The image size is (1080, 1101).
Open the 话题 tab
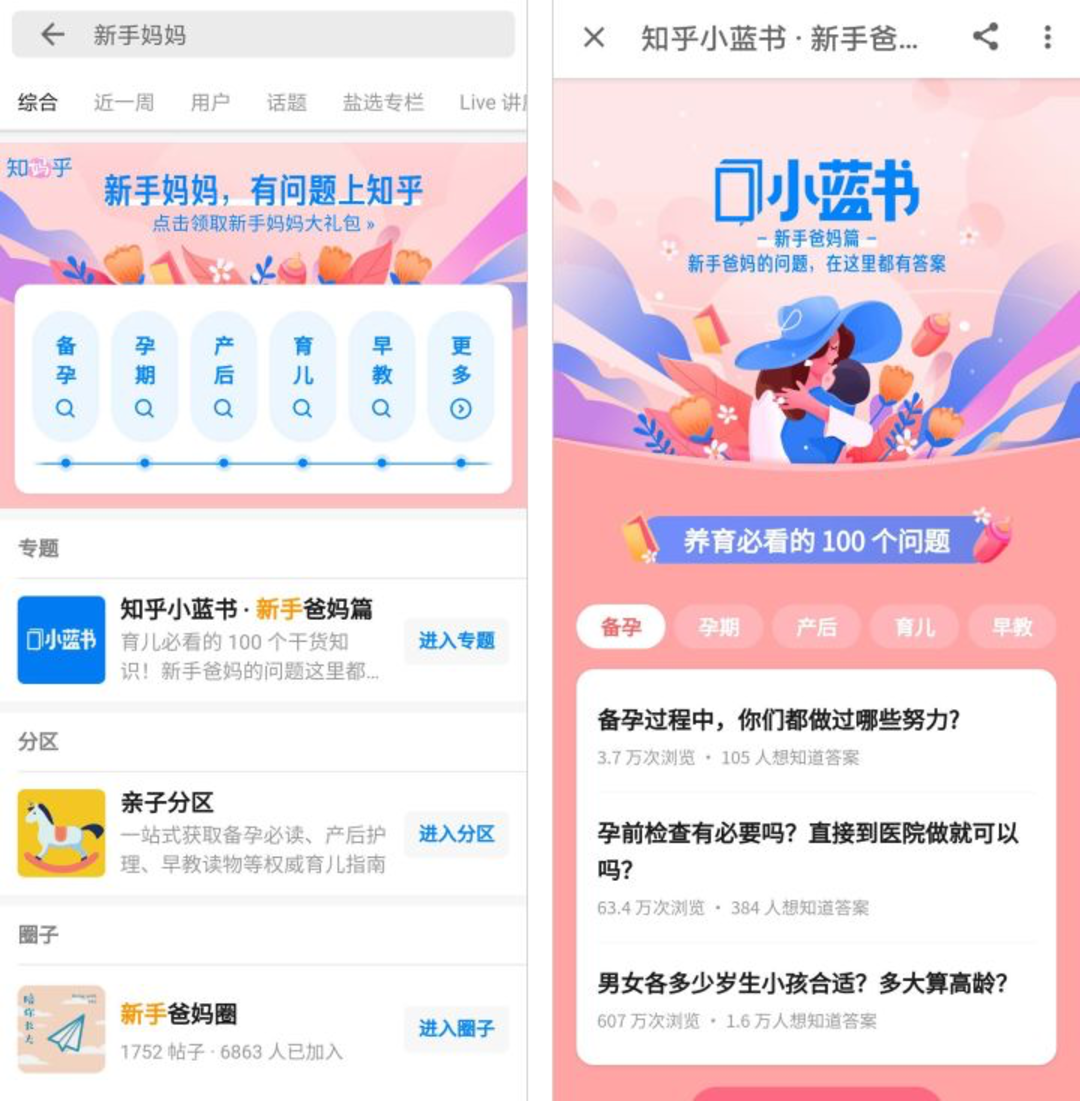(287, 102)
